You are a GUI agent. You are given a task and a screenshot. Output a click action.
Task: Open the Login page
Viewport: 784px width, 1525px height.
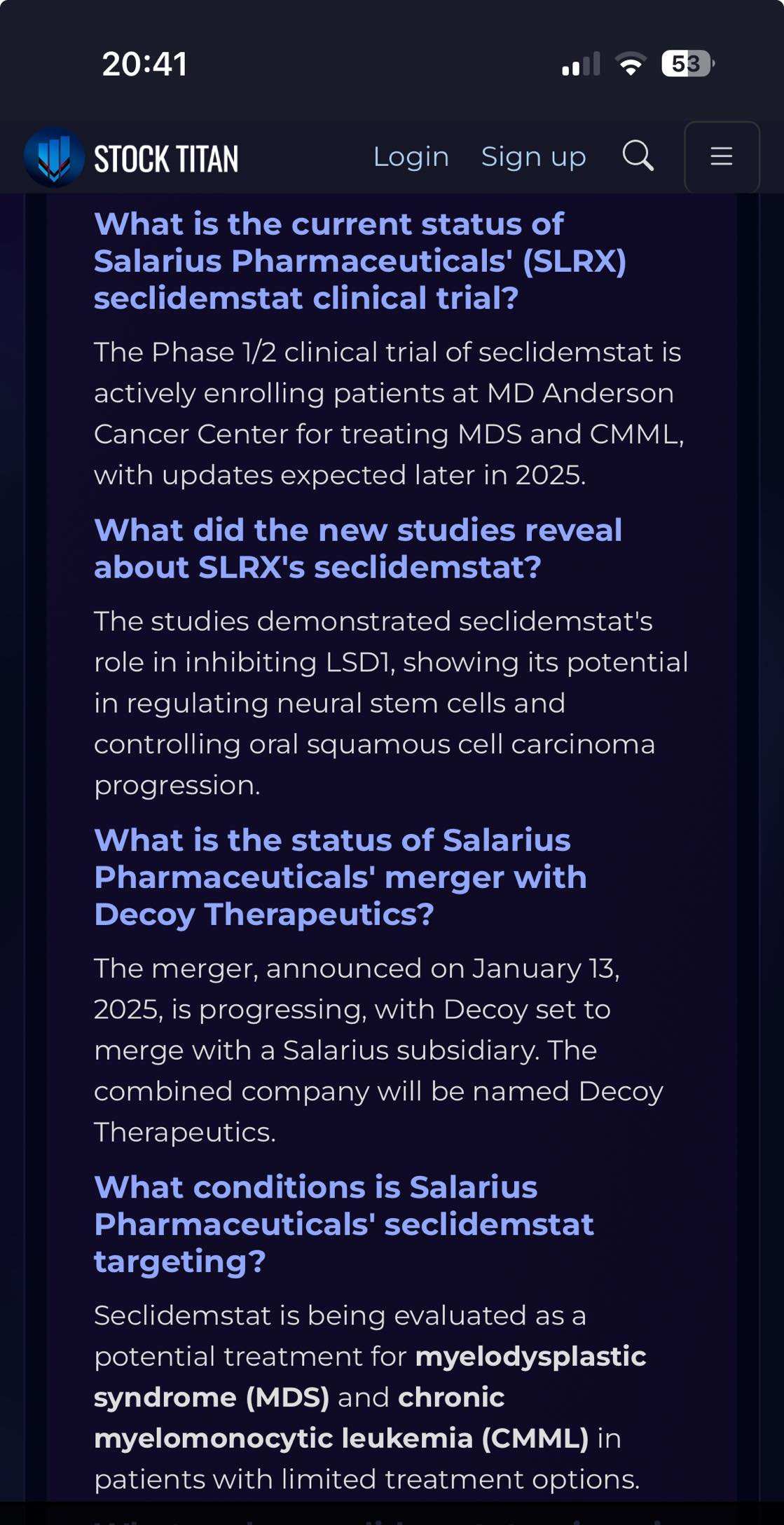coord(411,157)
